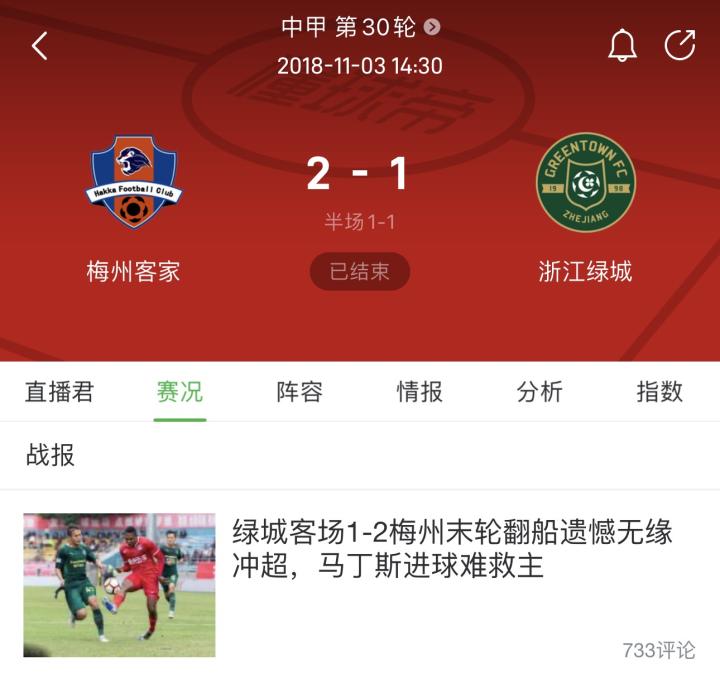Switch to the 阵容 tab
Screen dimensions: 720x679
pyautogui.click(x=300, y=391)
